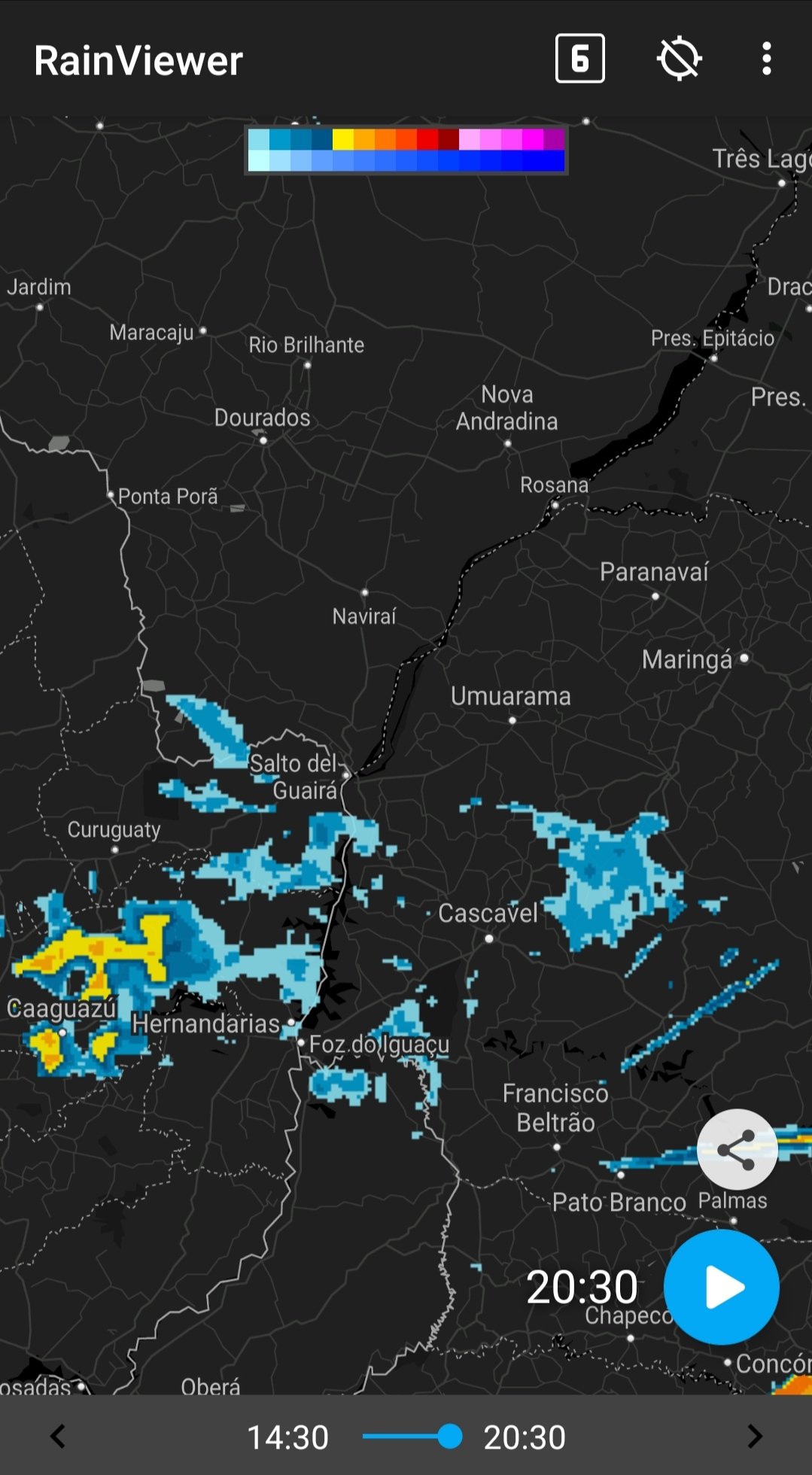
Task: Share the current radar map
Action: point(737,1149)
